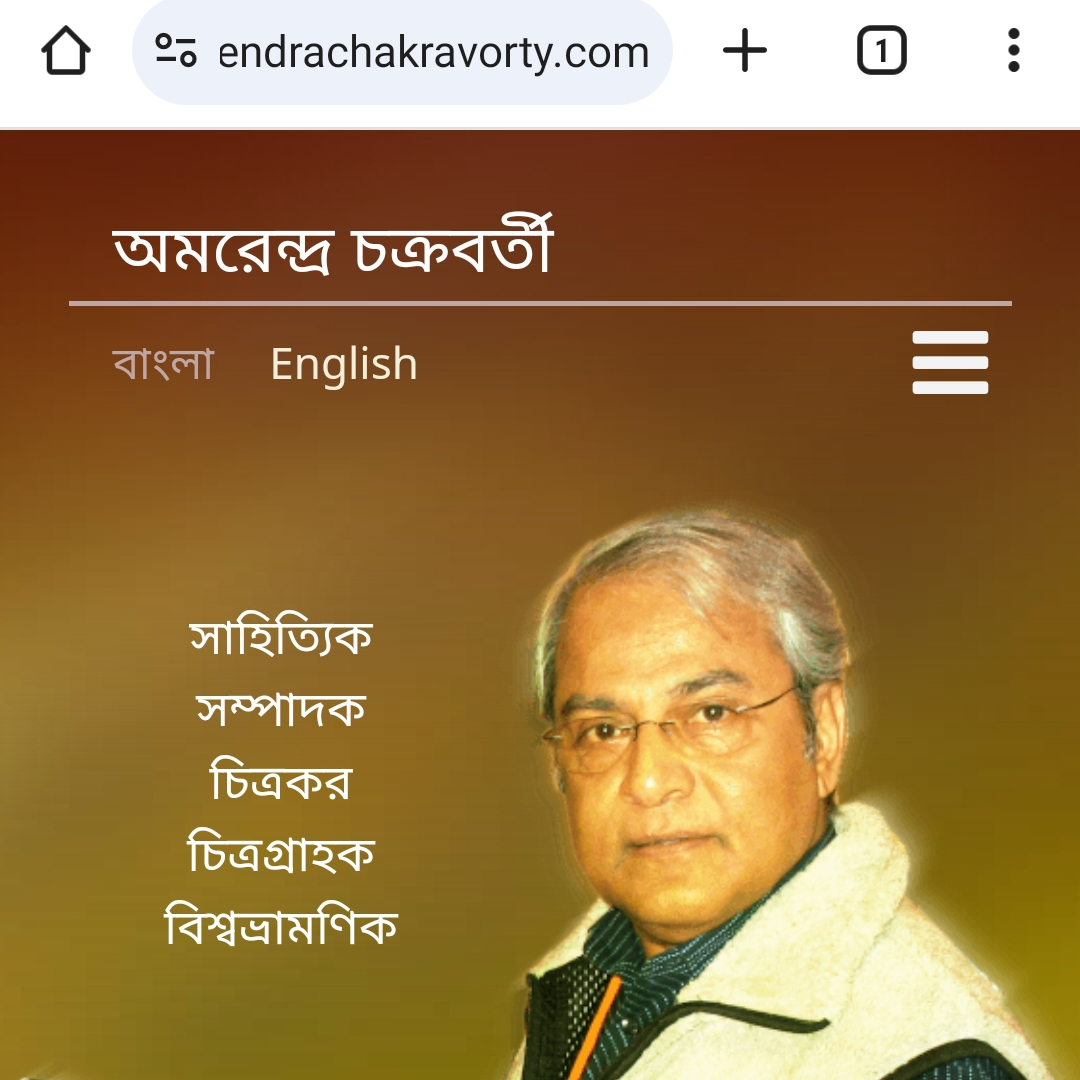Open the tab switcher
The width and height of the screenshot is (1080, 1080).
pos(881,51)
